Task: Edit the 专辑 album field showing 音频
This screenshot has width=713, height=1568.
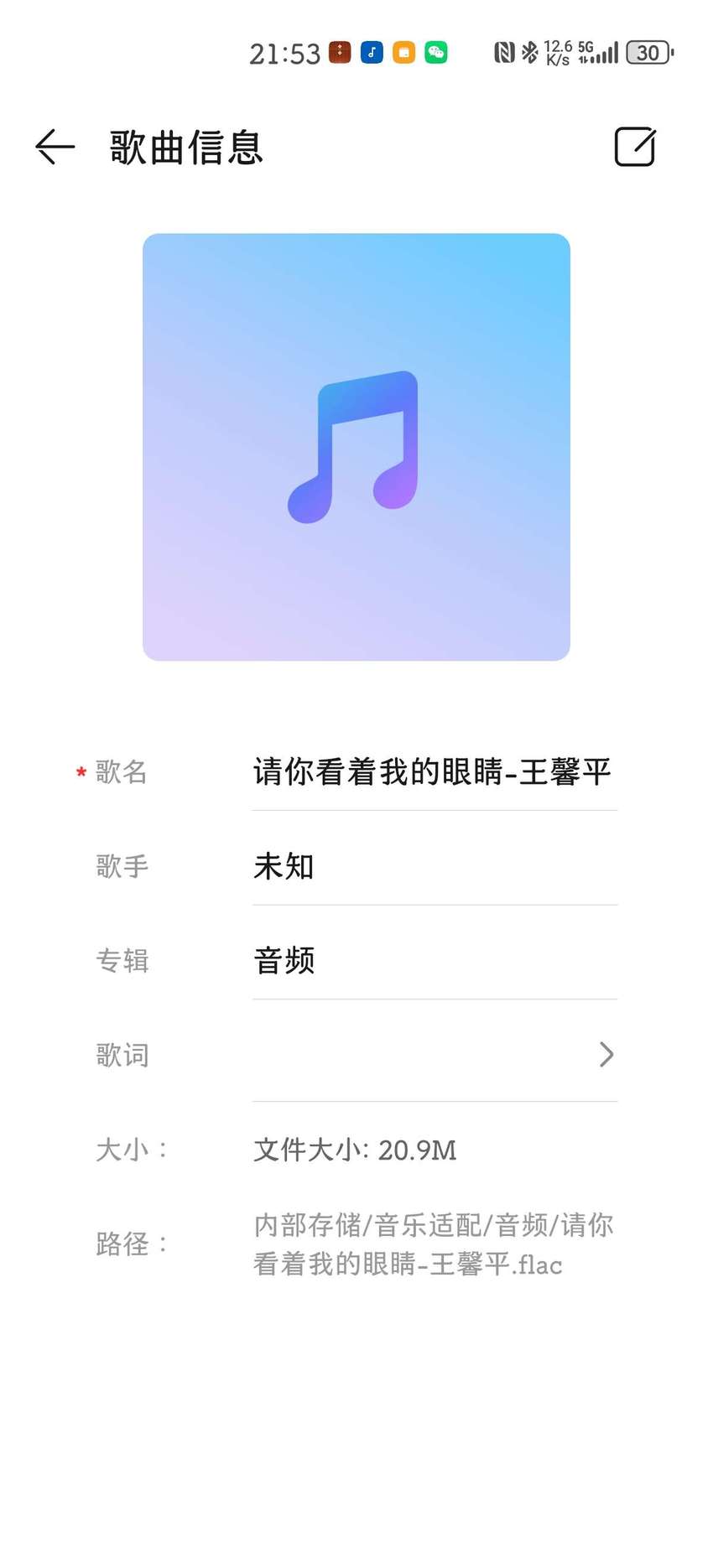Action: [435, 961]
